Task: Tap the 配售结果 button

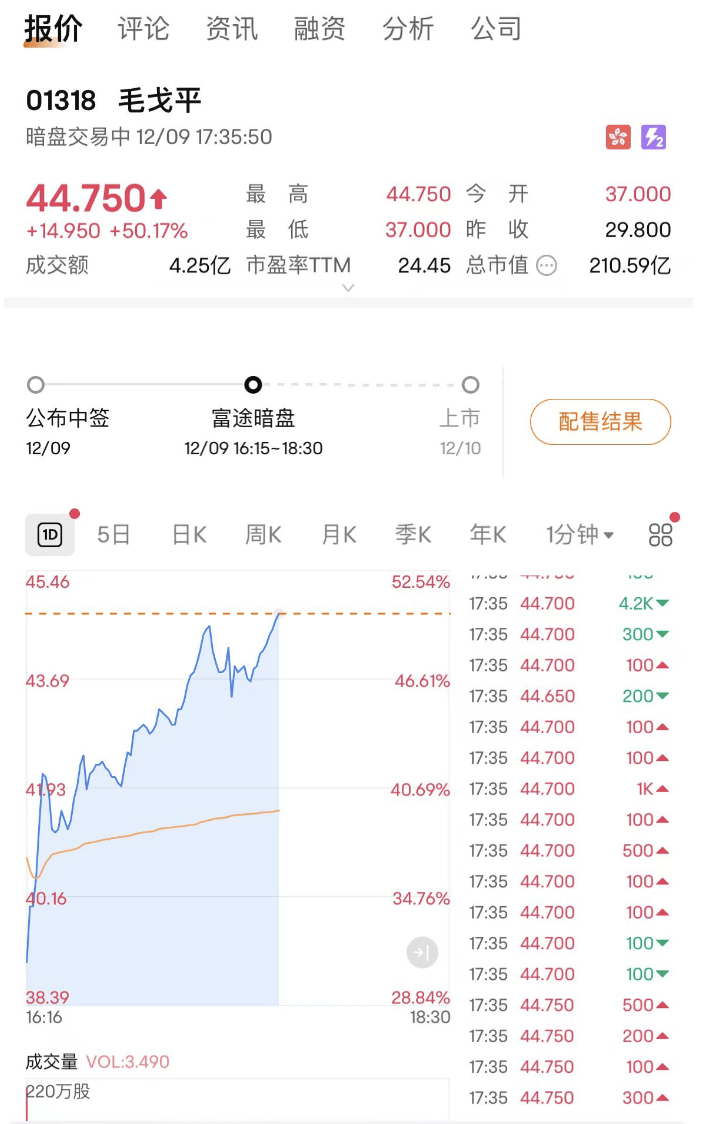Action: tap(600, 421)
